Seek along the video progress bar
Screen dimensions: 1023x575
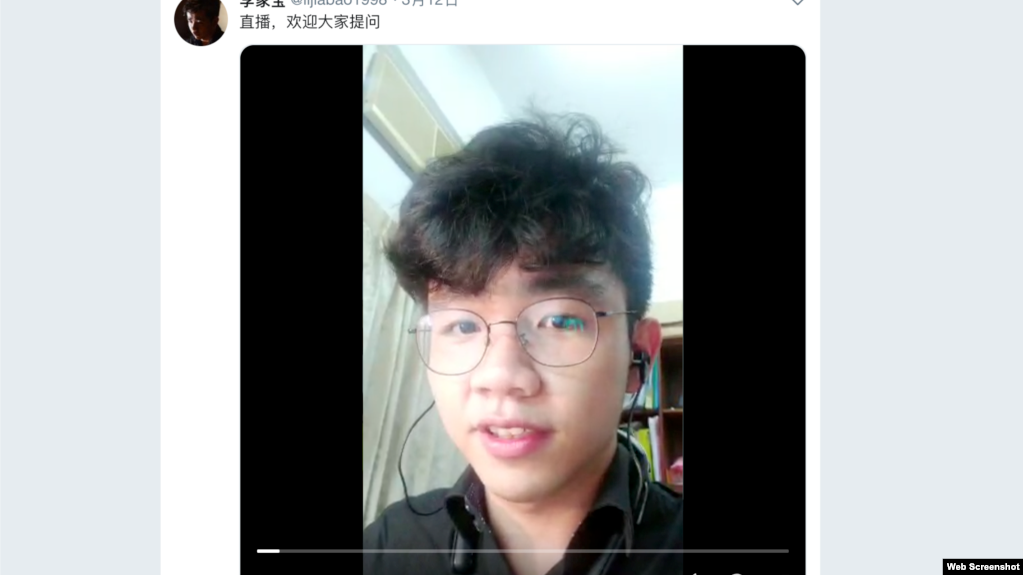[x=522, y=550]
